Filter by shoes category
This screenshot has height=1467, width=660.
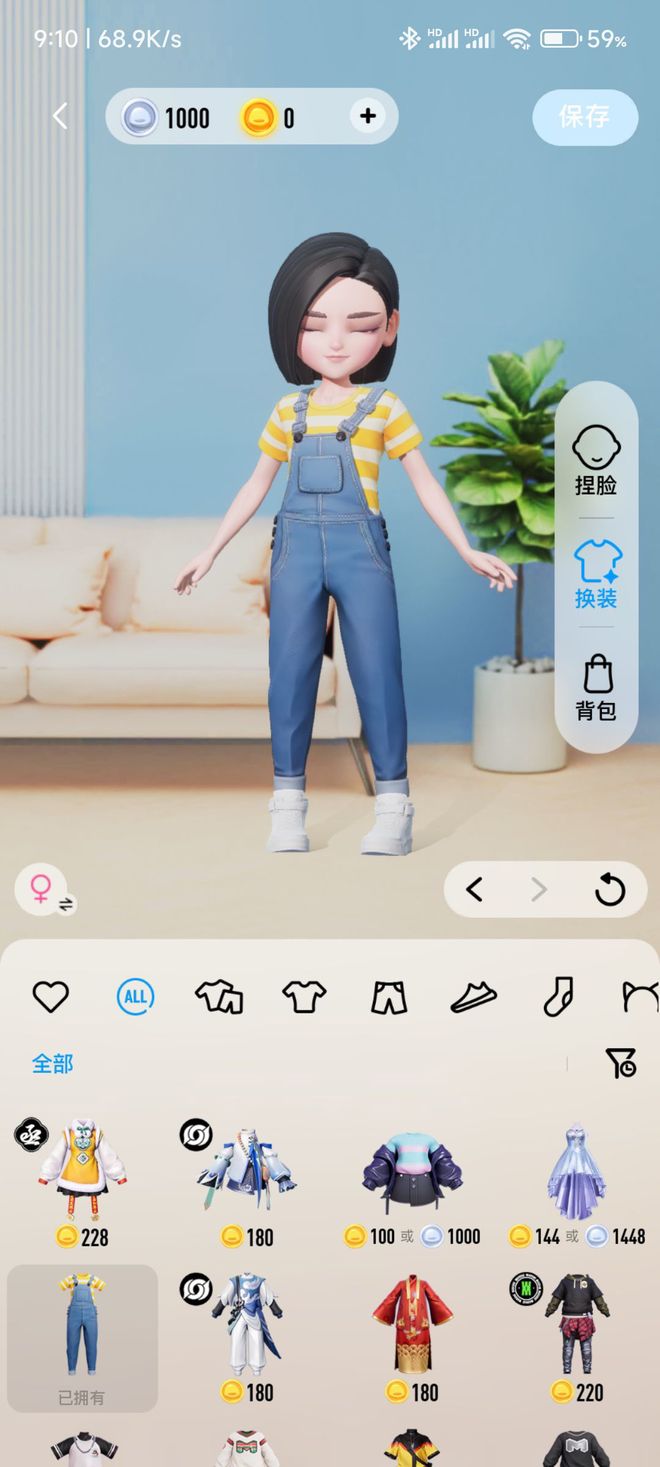(474, 996)
